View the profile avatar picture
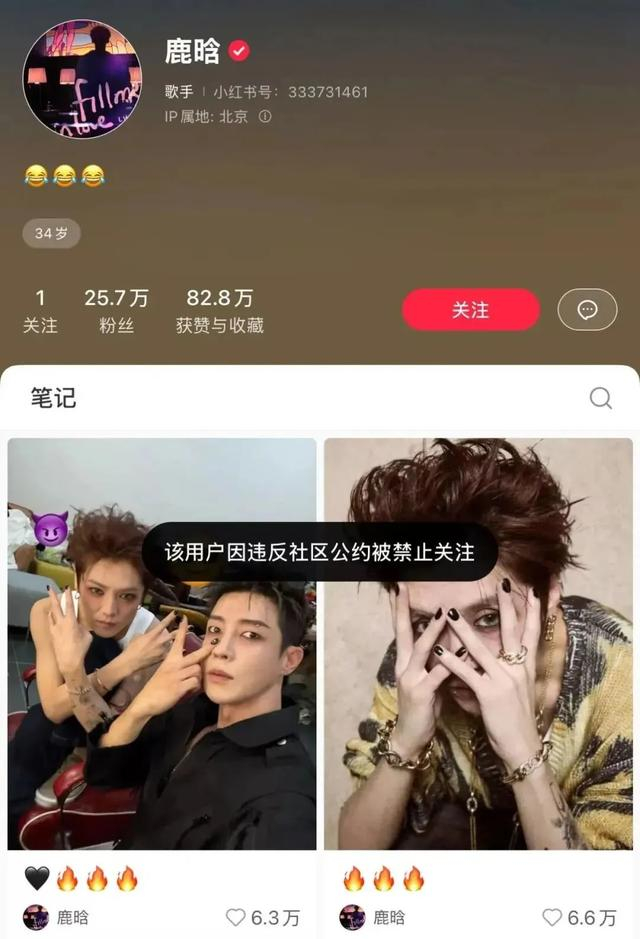This screenshot has width=640, height=939. 82,79
